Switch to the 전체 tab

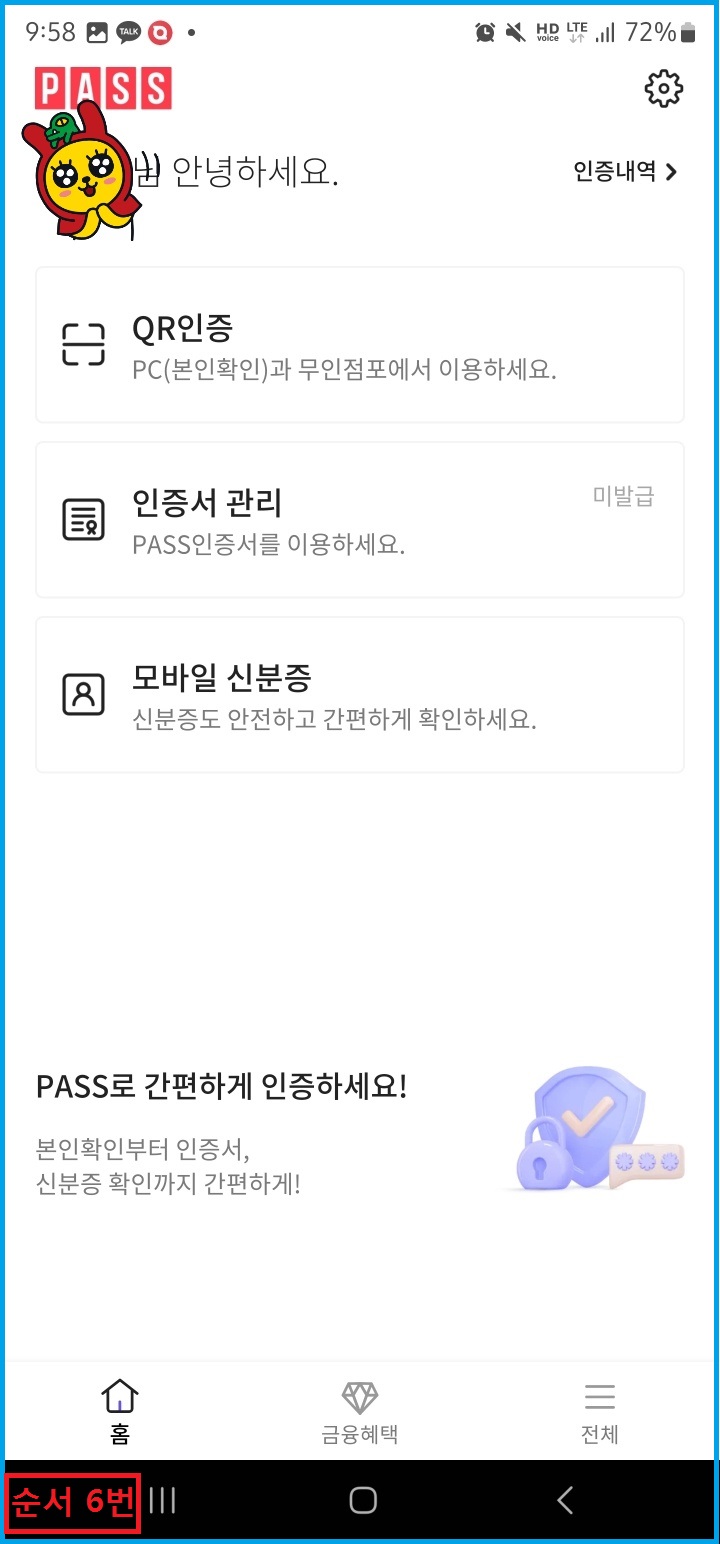click(x=599, y=1410)
